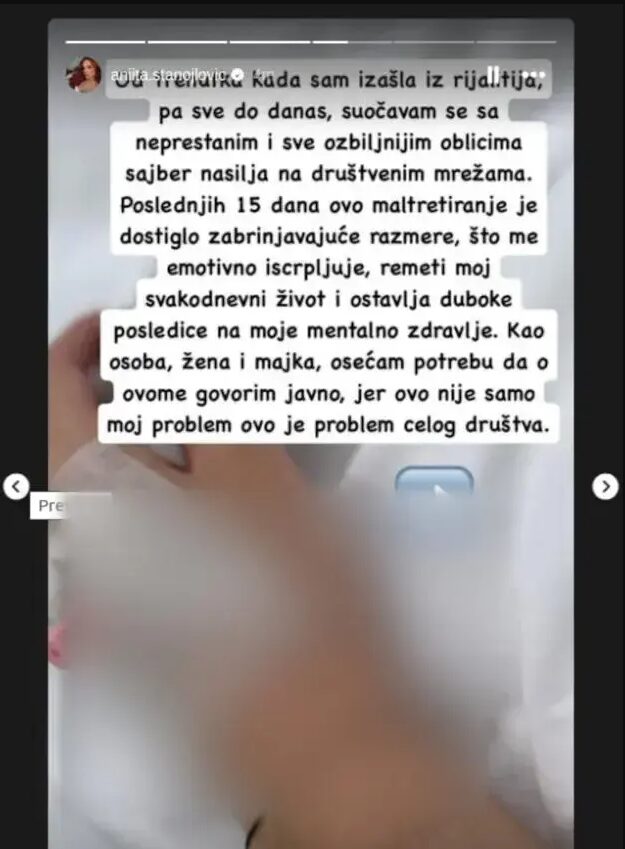Tap the story author's profile picture
Image resolution: width=625 pixels, height=849 pixels.
(x=82, y=73)
